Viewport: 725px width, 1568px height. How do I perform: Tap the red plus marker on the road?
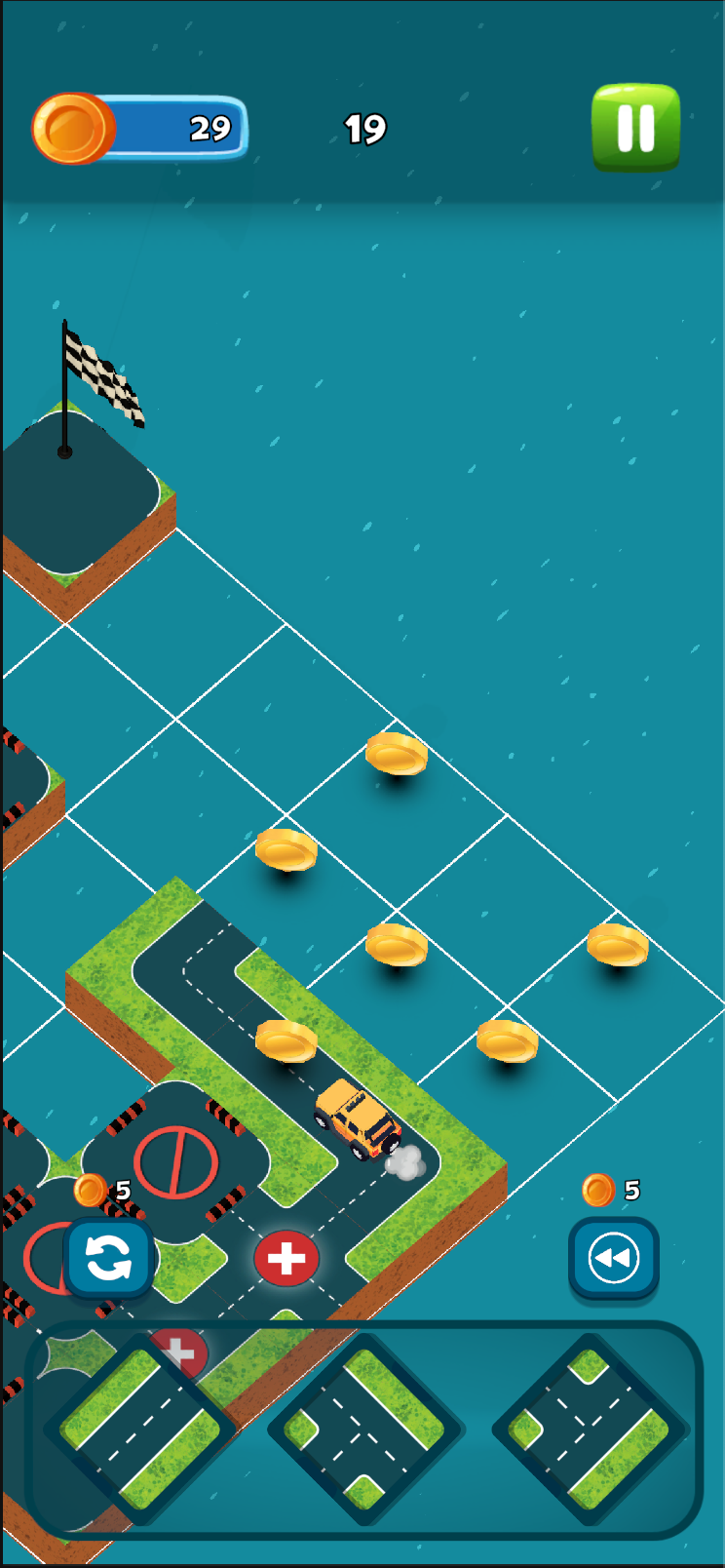286,1258
